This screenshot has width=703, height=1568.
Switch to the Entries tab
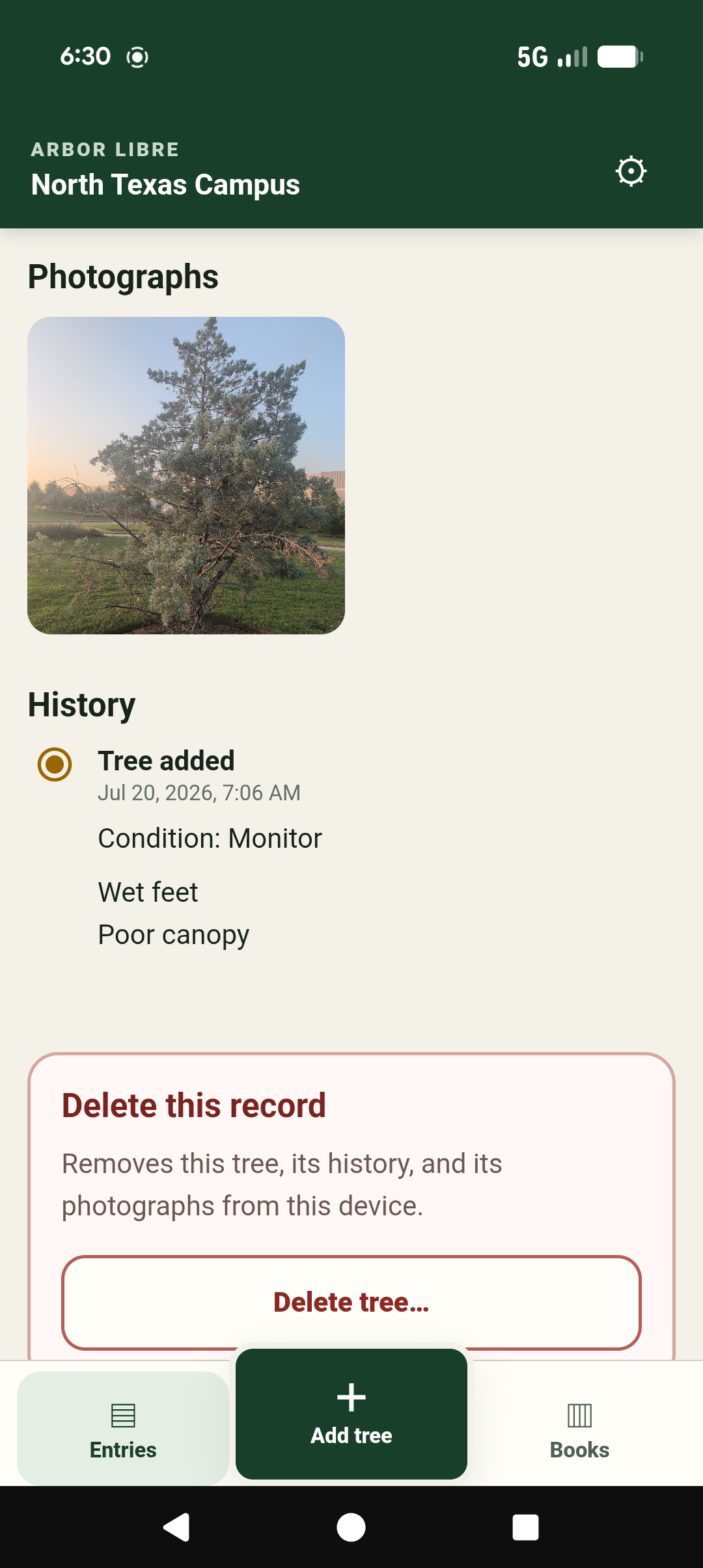pyautogui.click(x=123, y=1428)
